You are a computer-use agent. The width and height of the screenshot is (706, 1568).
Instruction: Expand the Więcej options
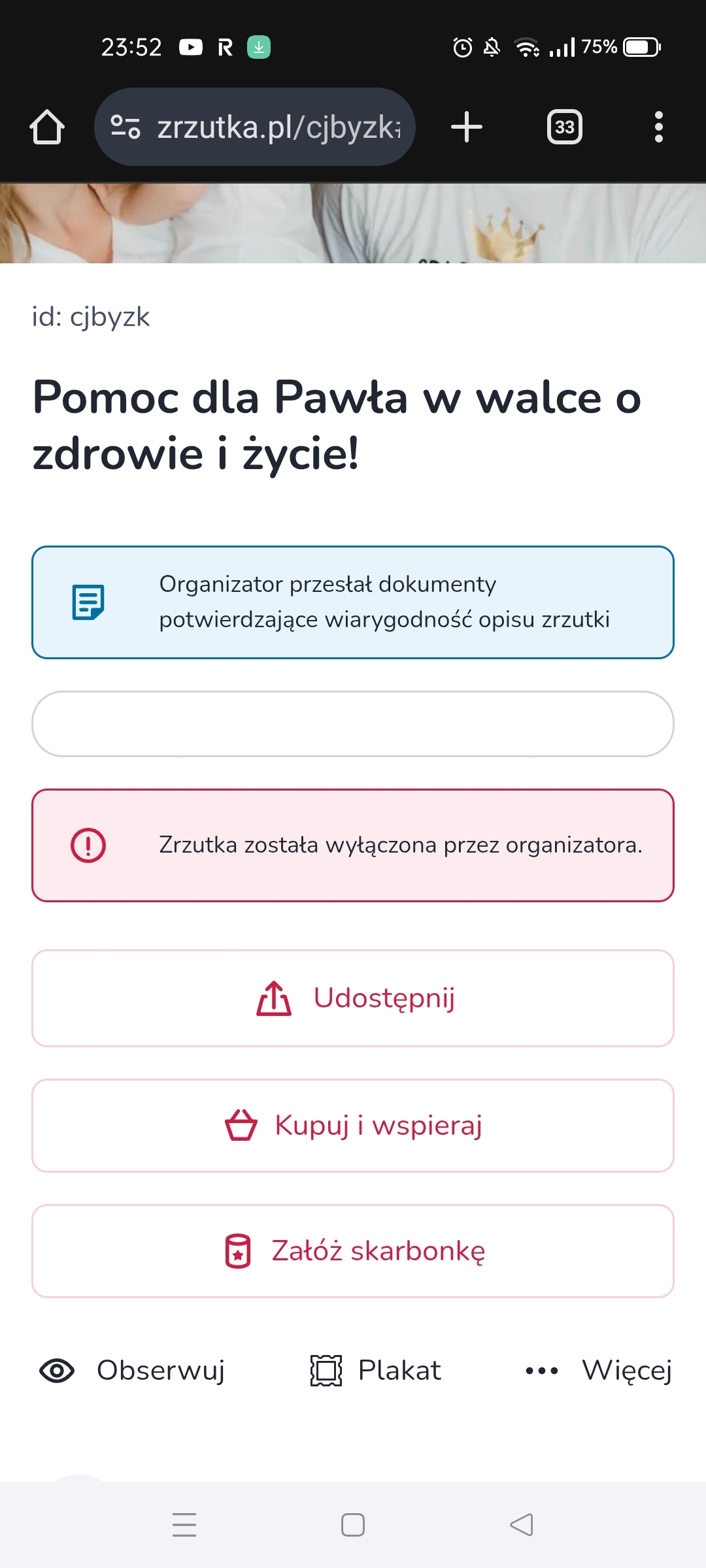click(599, 1370)
